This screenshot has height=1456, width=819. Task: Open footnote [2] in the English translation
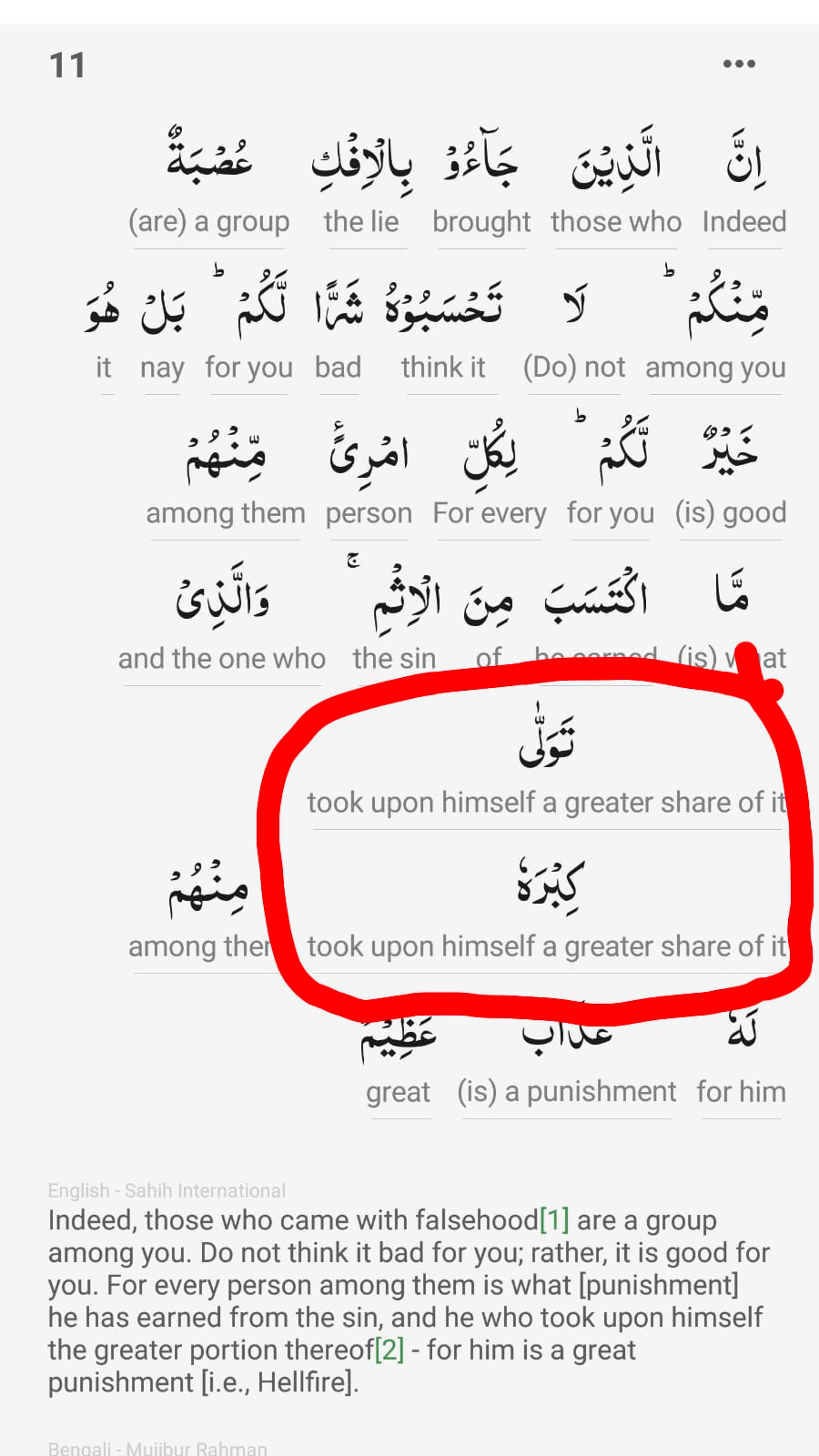tap(389, 1350)
